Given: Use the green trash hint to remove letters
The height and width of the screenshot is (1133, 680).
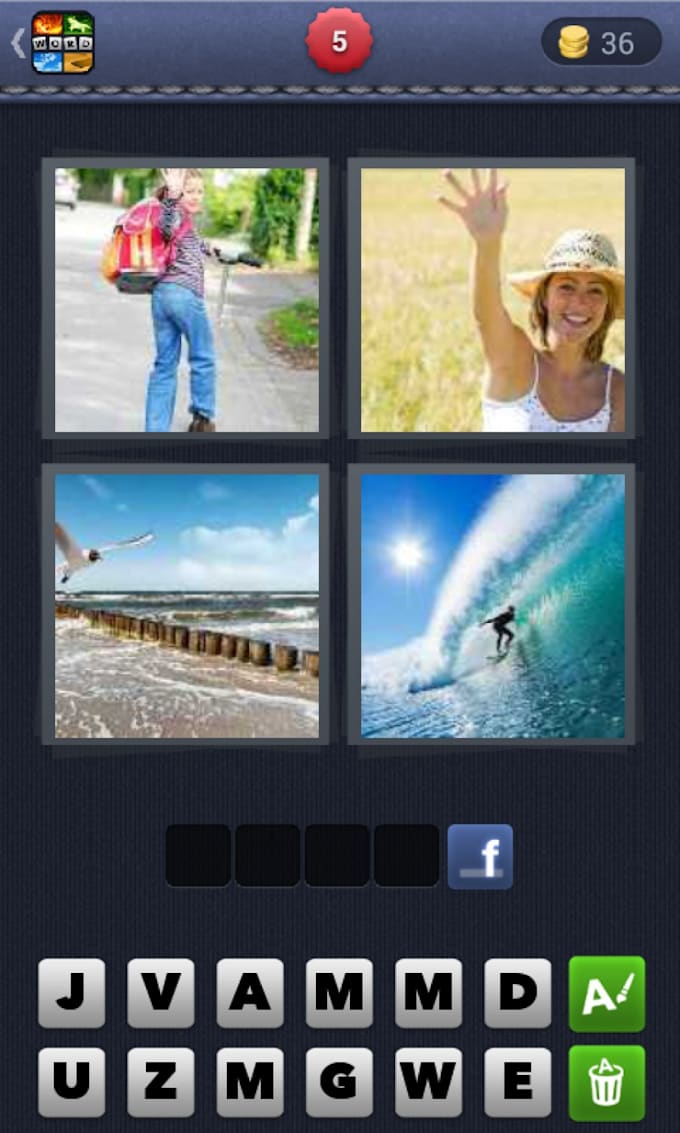Looking at the screenshot, I should 606,1083.
